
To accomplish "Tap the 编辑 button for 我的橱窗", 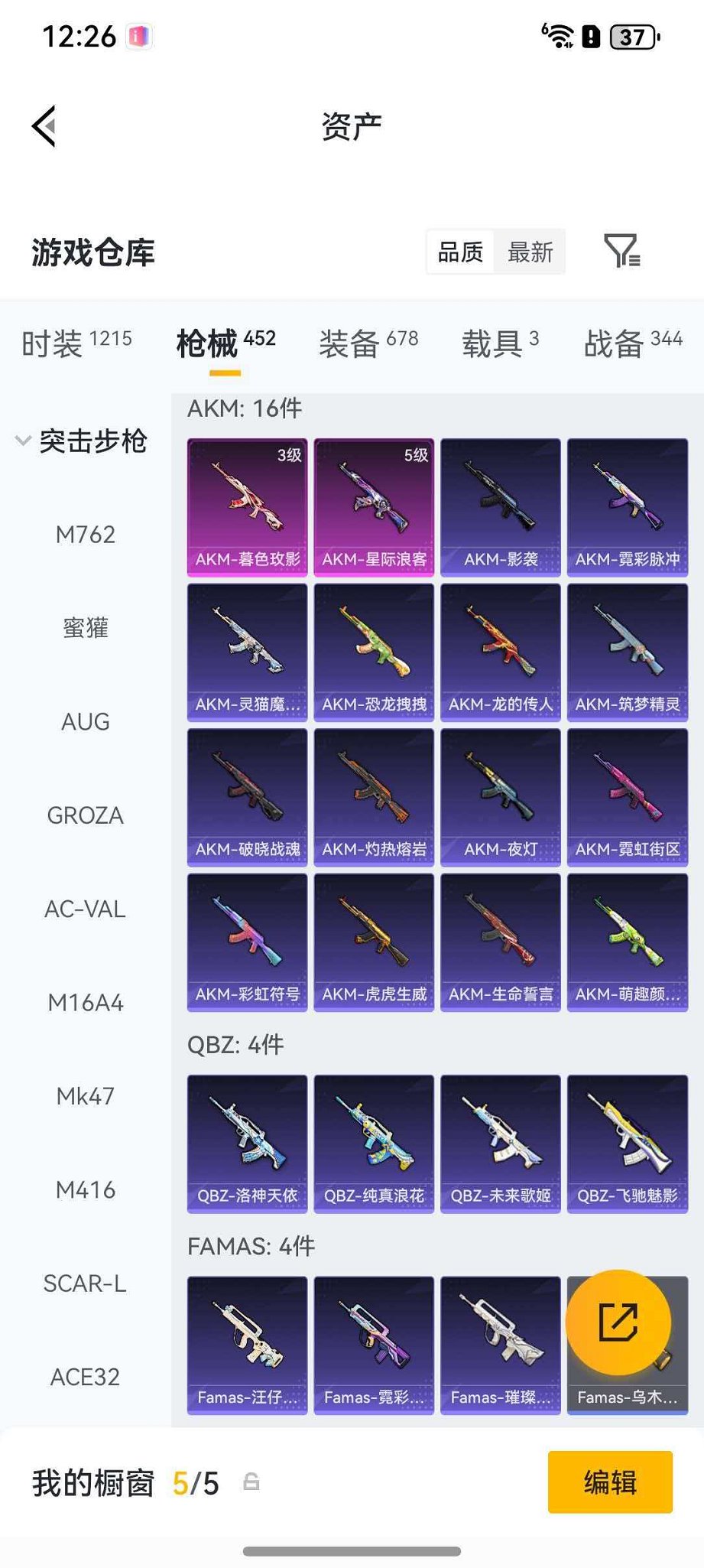I will pos(610,1482).
